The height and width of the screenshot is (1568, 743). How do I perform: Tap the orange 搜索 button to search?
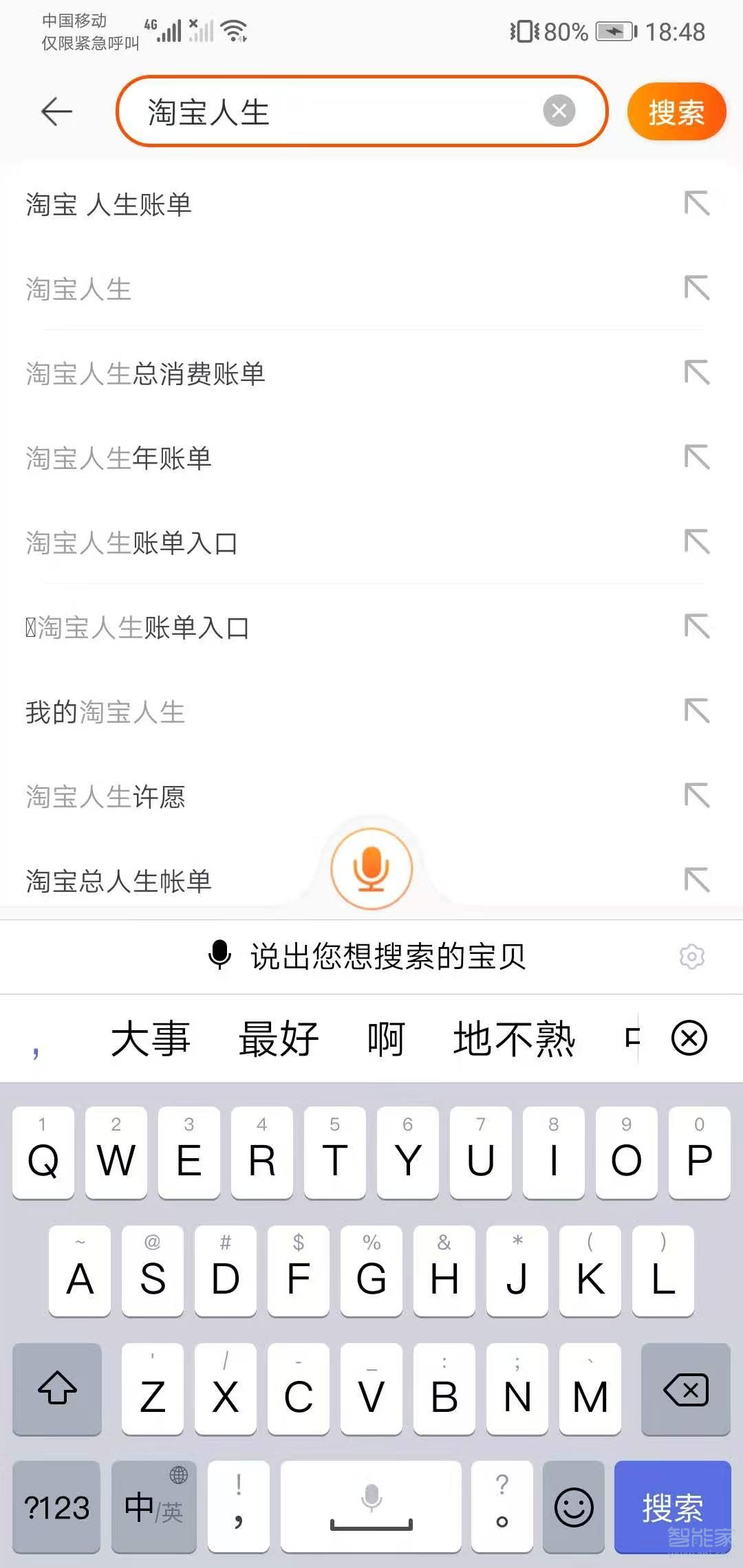tap(676, 112)
